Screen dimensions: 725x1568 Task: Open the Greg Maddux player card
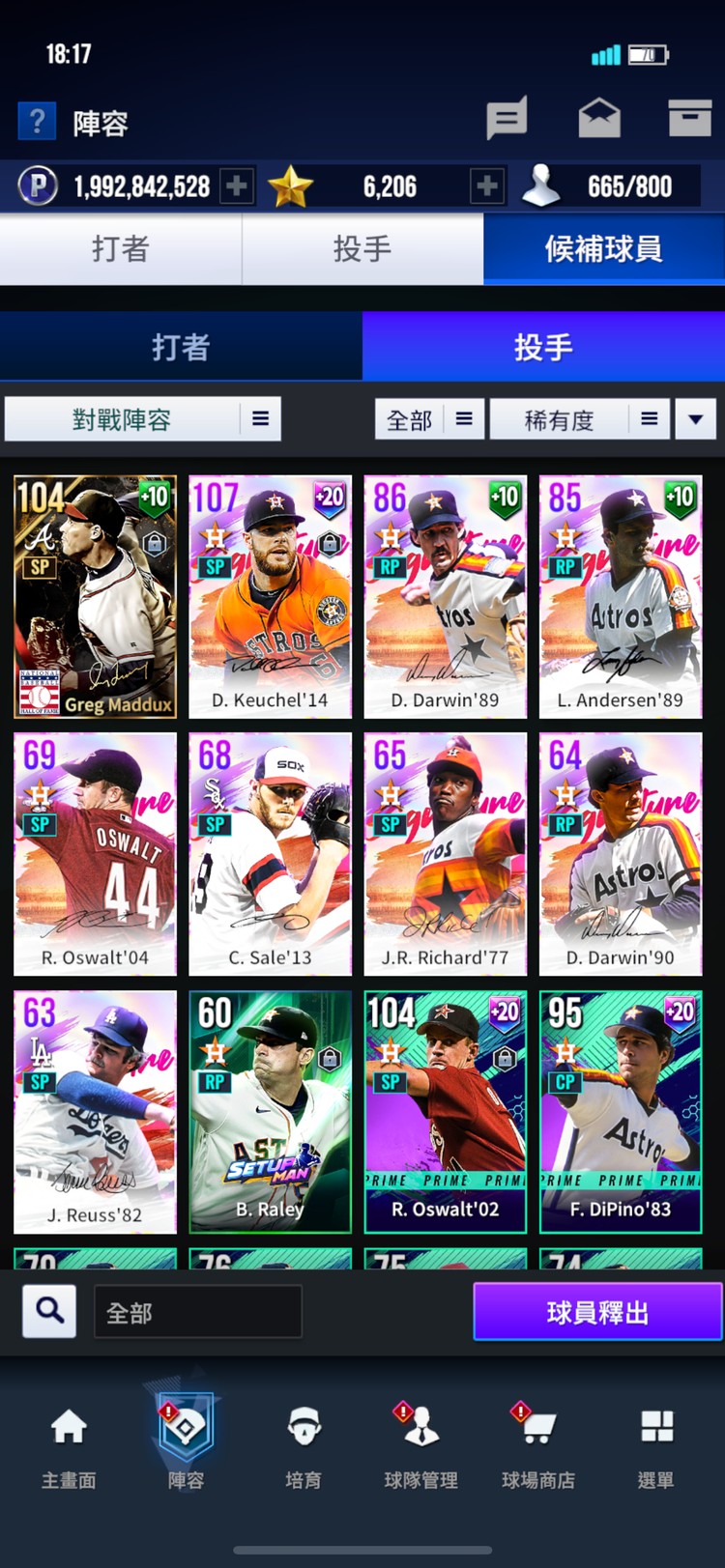click(x=95, y=596)
